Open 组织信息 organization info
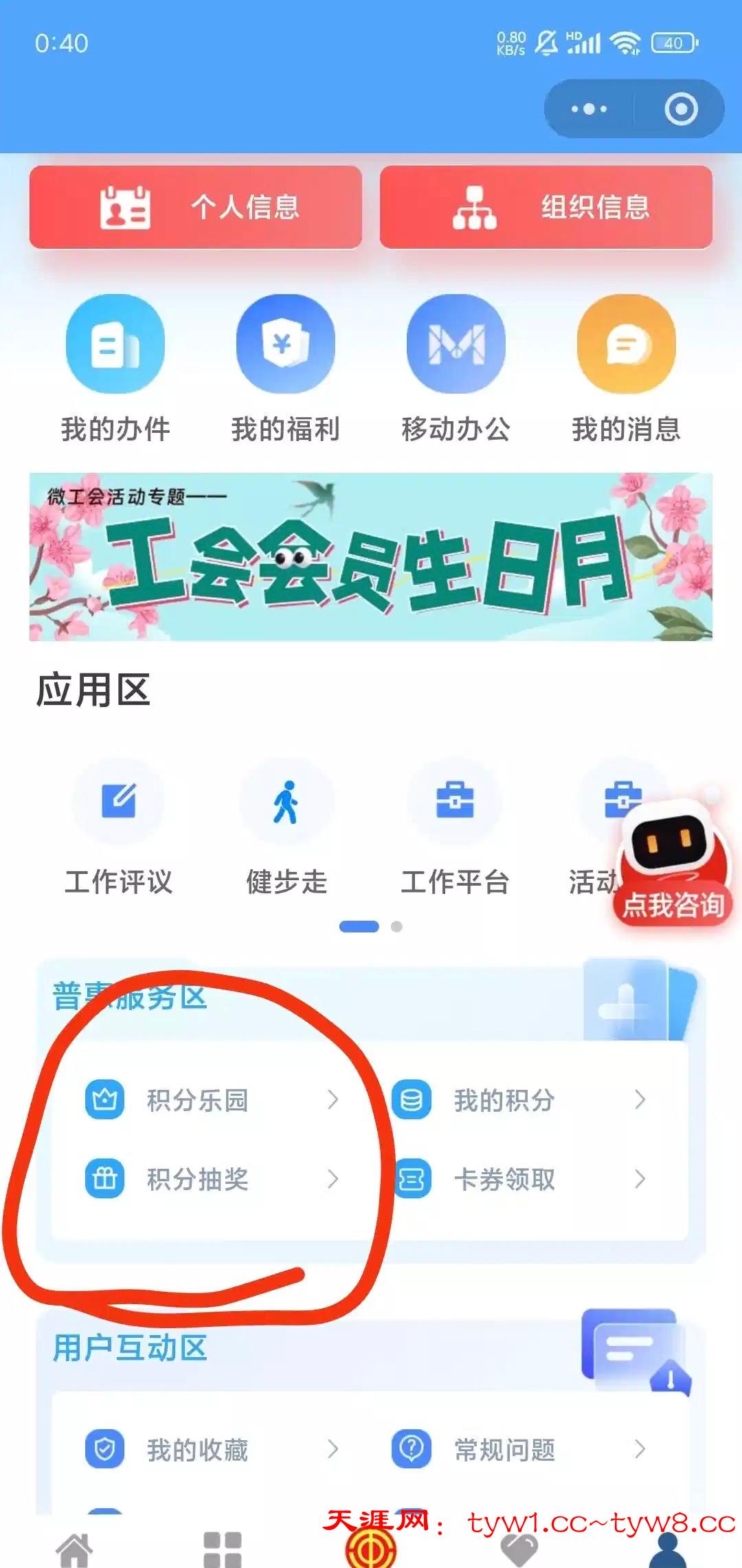Viewport: 742px width, 1568px height. (546, 207)
